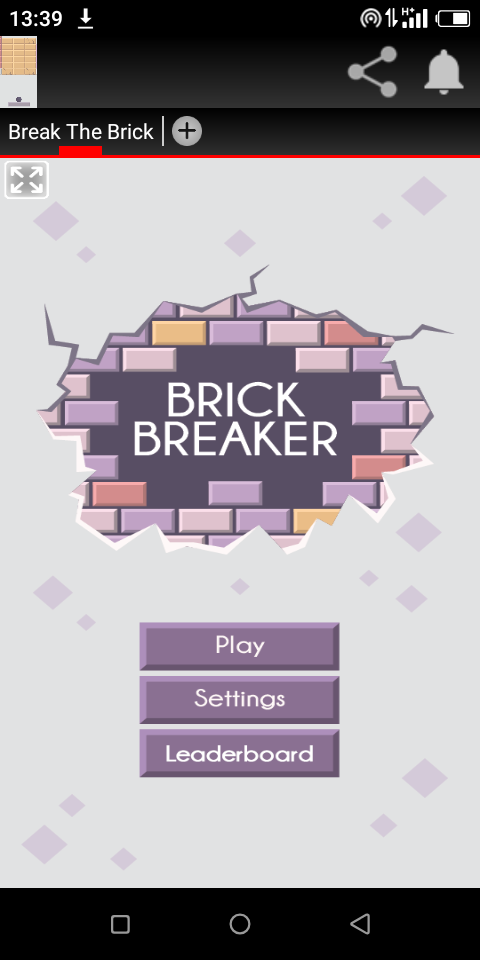
Task: Tap the share icon in the top bar
Action: (x=372, y=72)
